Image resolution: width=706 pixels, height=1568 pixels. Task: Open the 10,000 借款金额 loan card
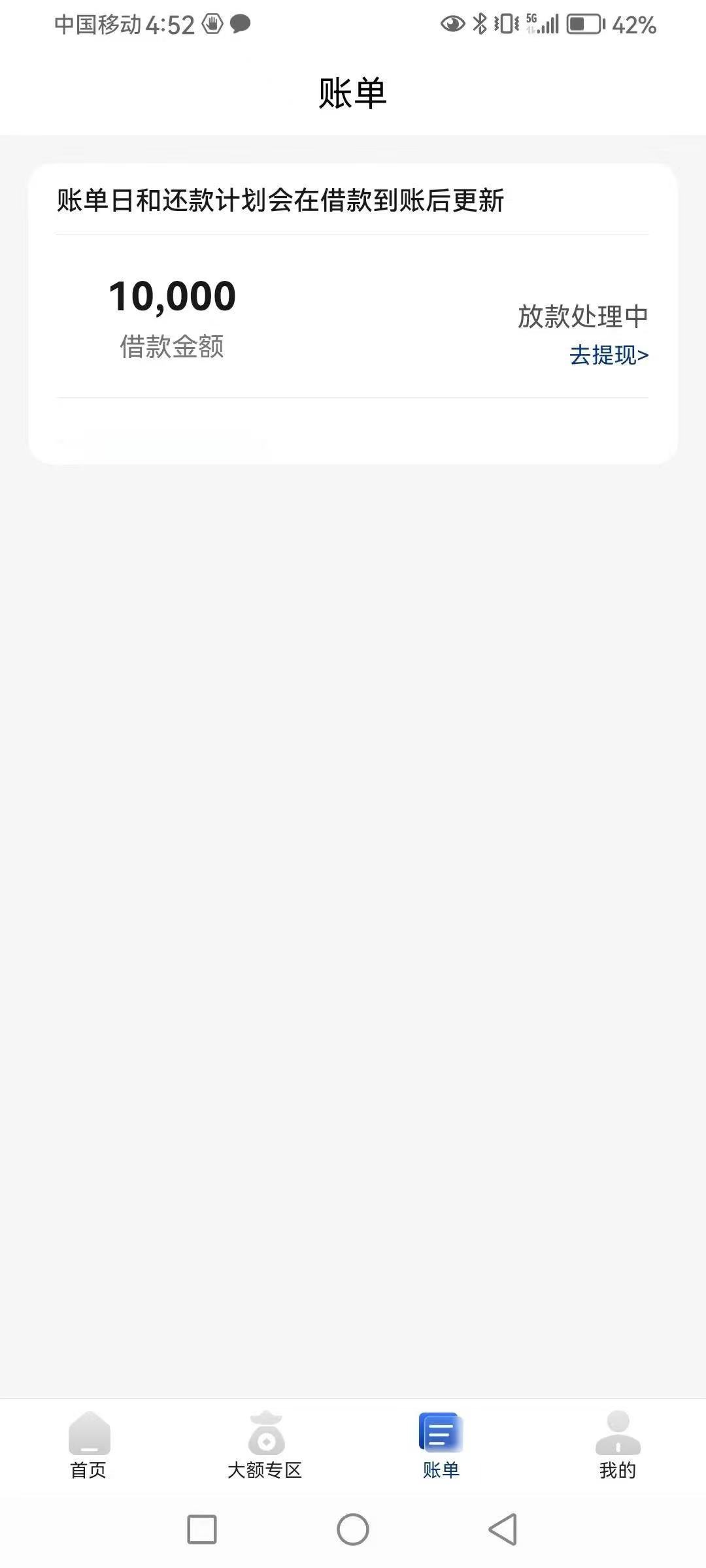point(353,314)
